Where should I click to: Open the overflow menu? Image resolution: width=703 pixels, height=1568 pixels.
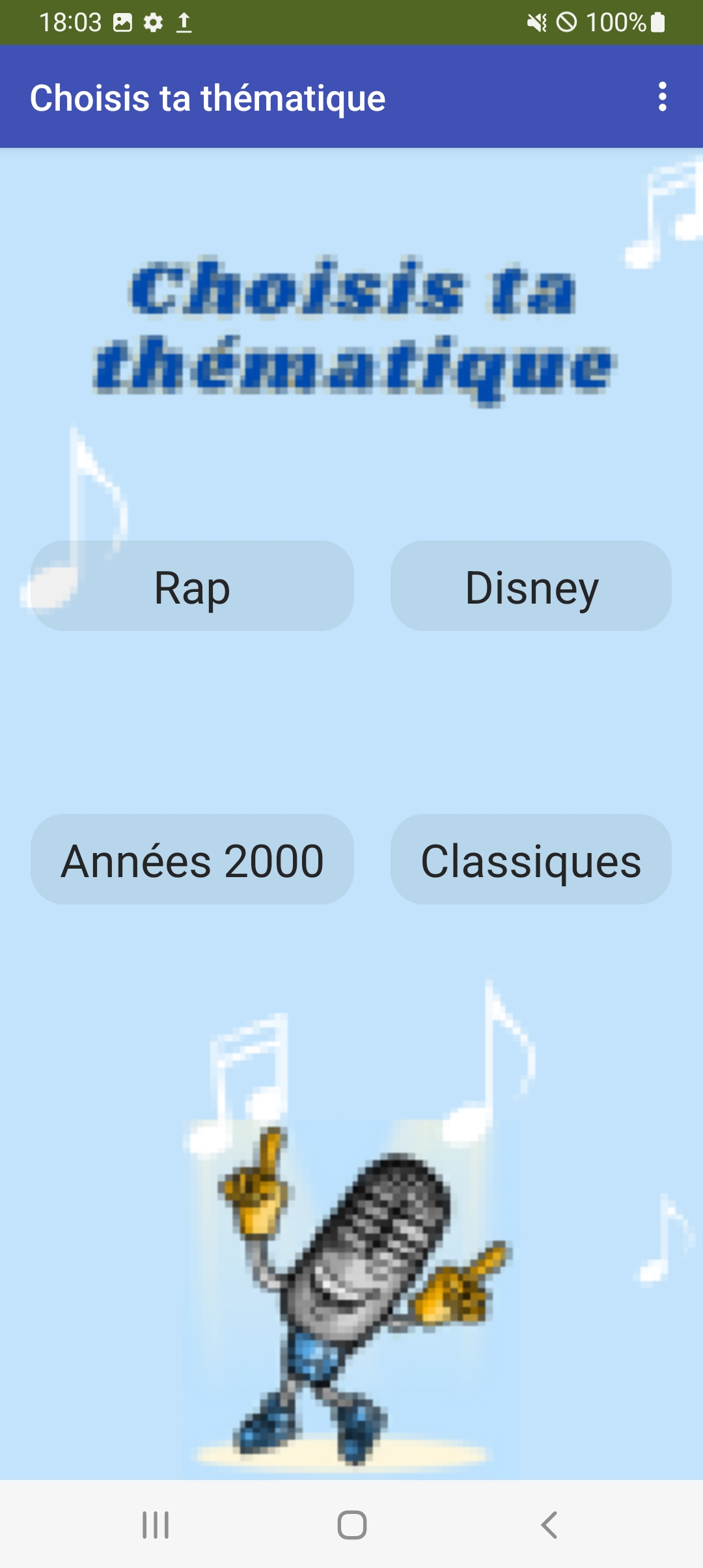(x=662, y=97)
